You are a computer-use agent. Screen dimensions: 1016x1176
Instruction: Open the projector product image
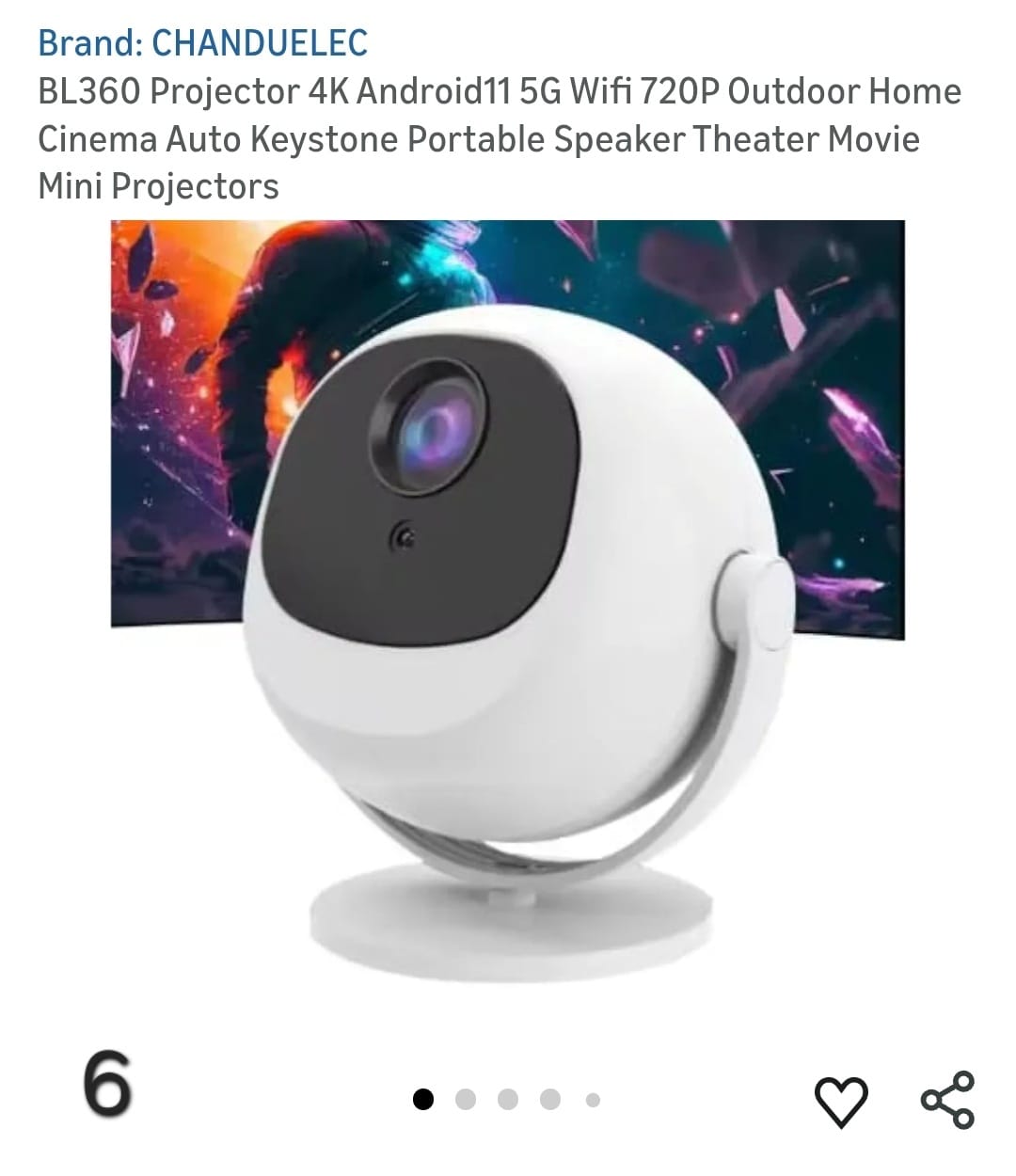point(508,602)
